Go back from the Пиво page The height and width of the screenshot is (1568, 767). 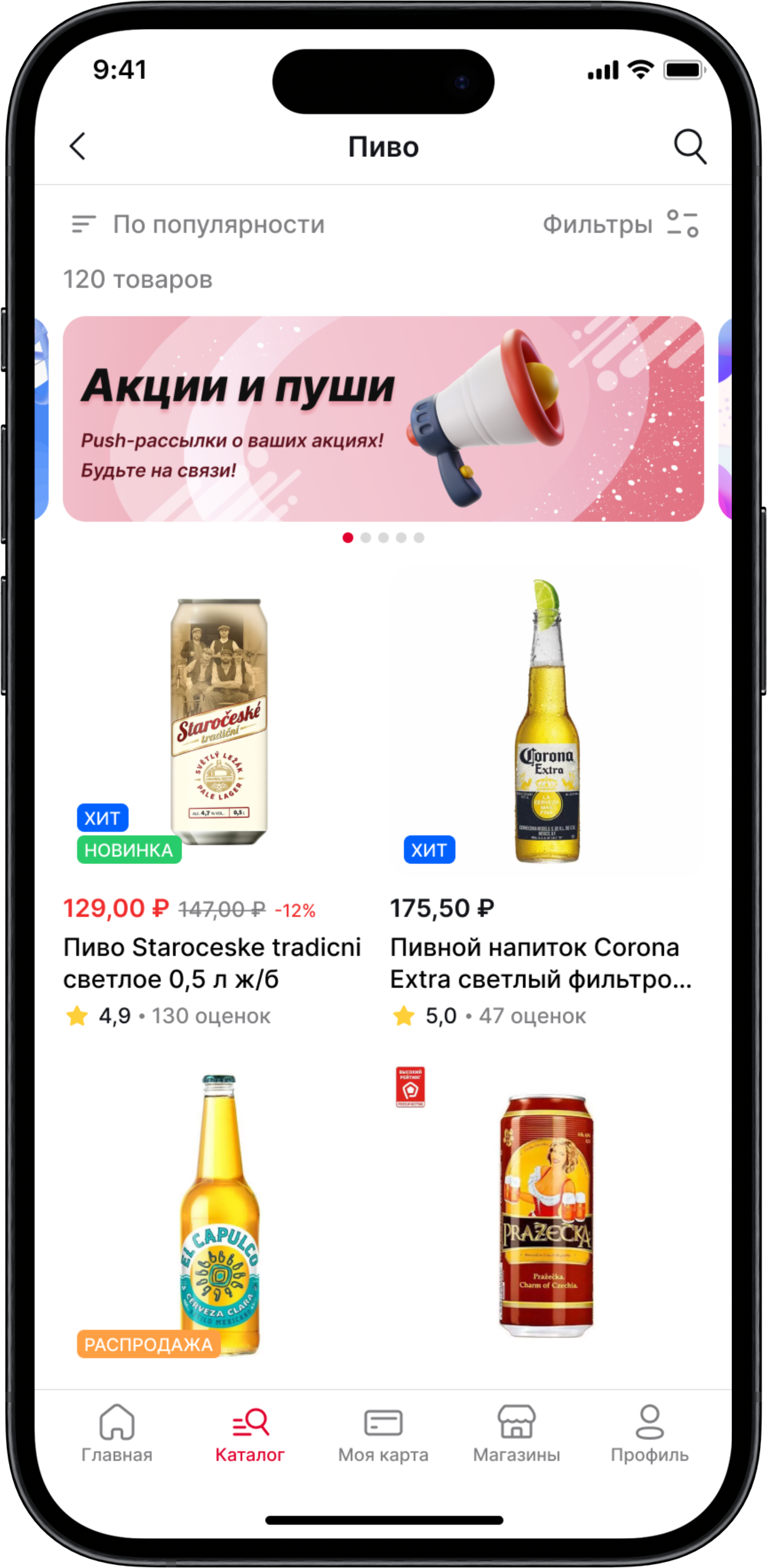(x=78, y=147)
